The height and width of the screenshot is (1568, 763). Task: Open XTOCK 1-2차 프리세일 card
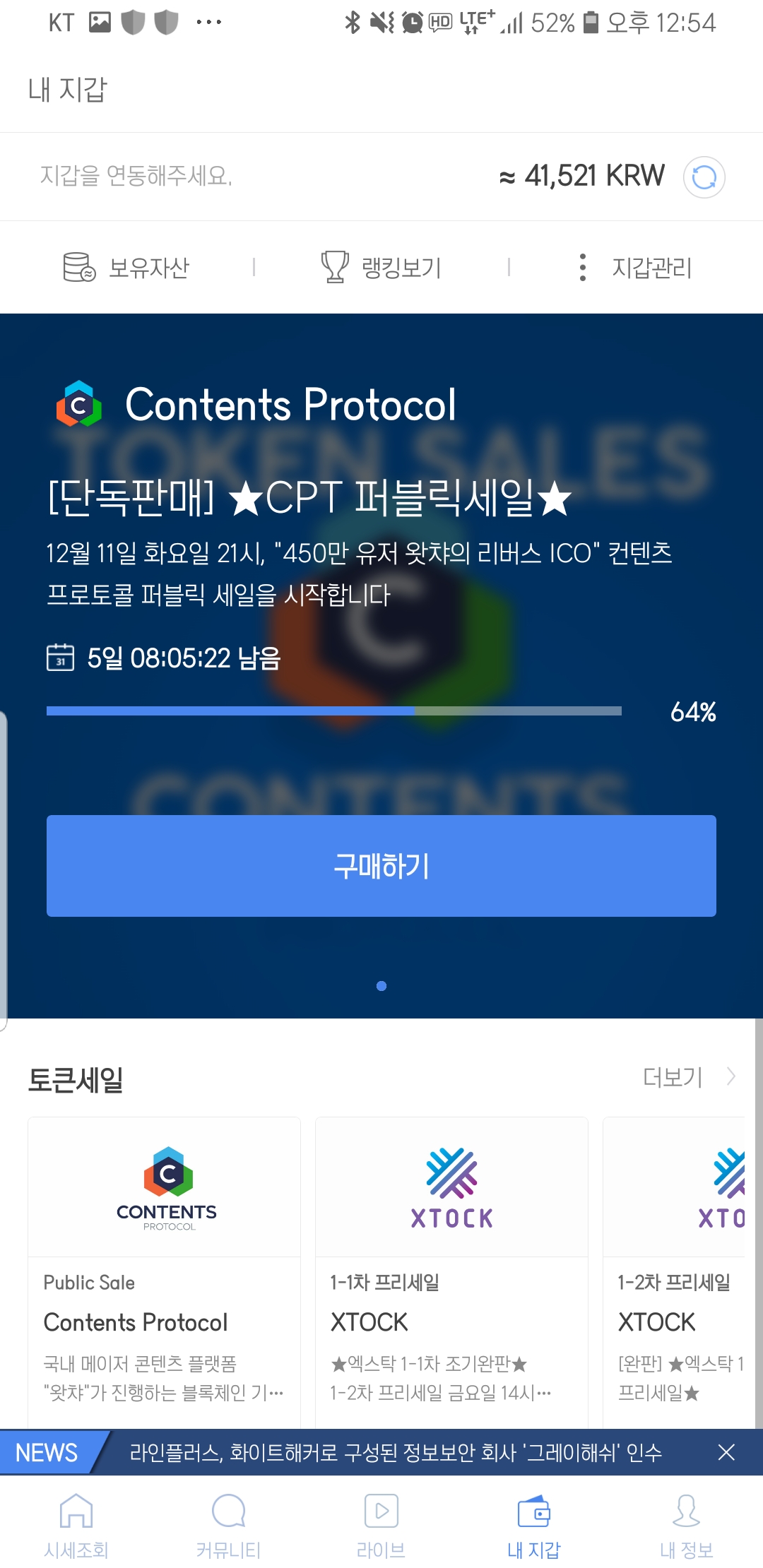pyautogui.click(x=678, y=1271)
